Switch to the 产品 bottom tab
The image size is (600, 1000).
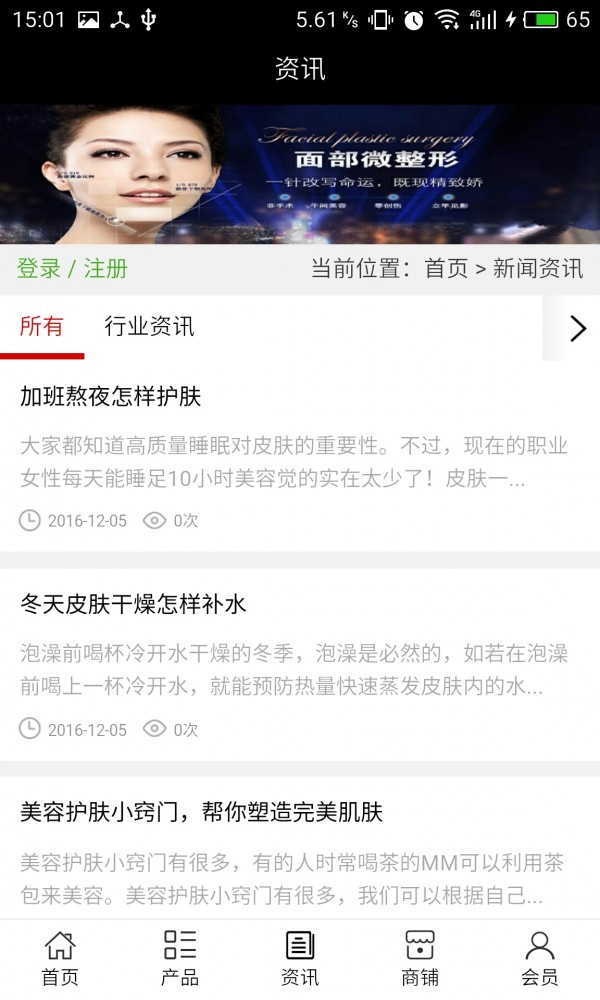[180, 958]
